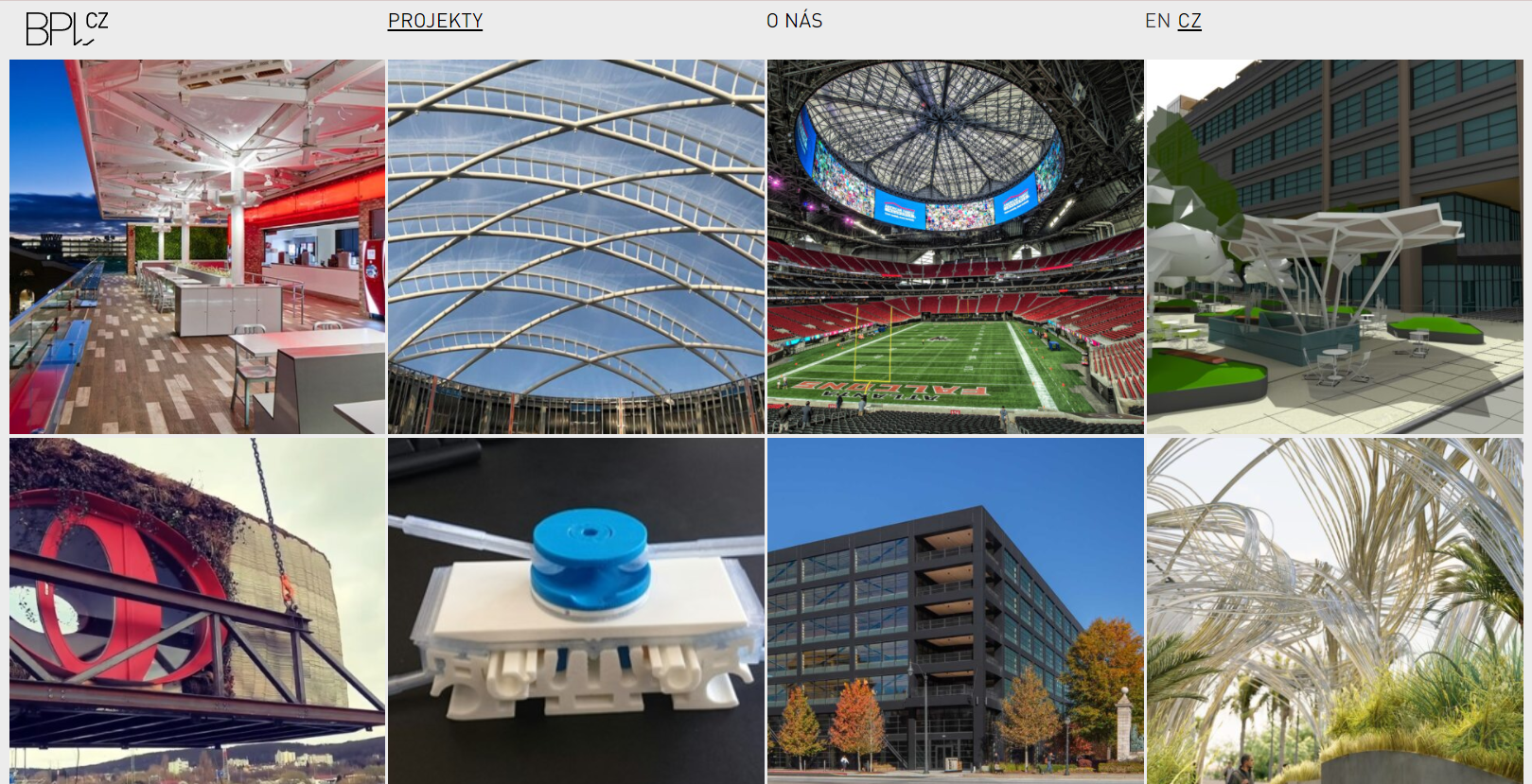Select the CZ language link
Image resolution: width=1532 pixels, height=784 pixels.
(x=1189, y=21)
